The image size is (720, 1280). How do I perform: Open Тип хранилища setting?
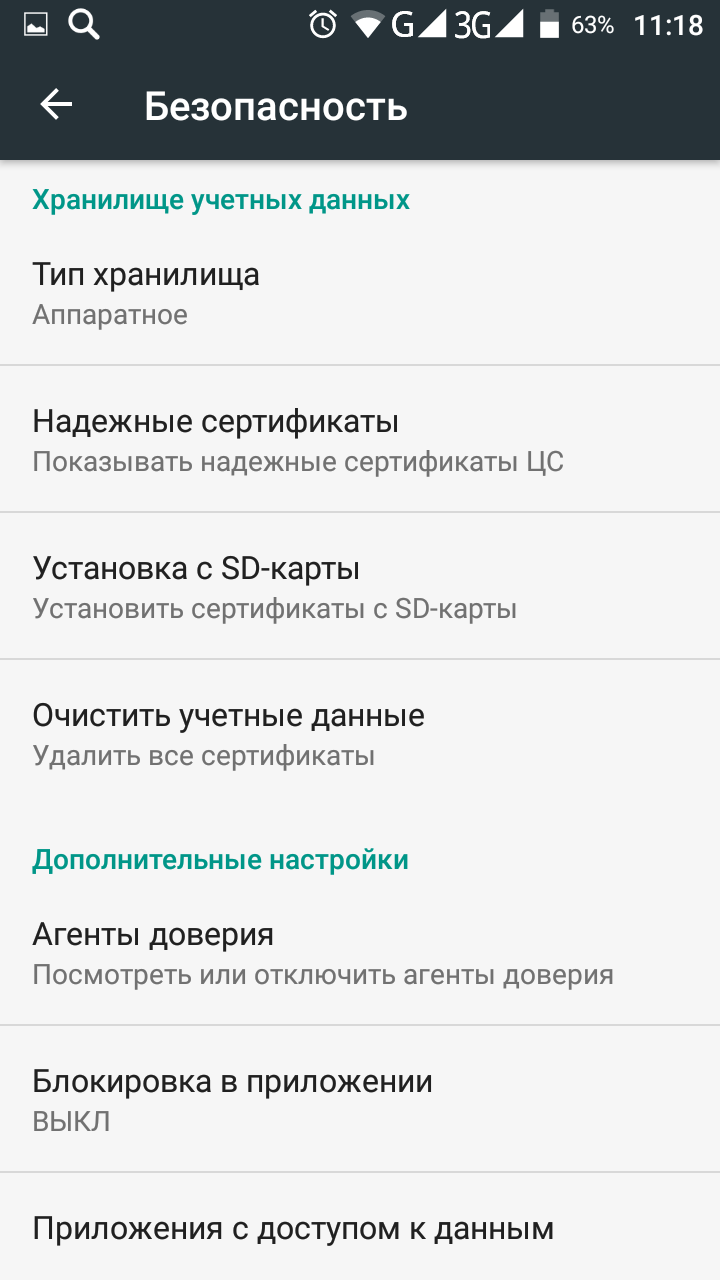360,293
